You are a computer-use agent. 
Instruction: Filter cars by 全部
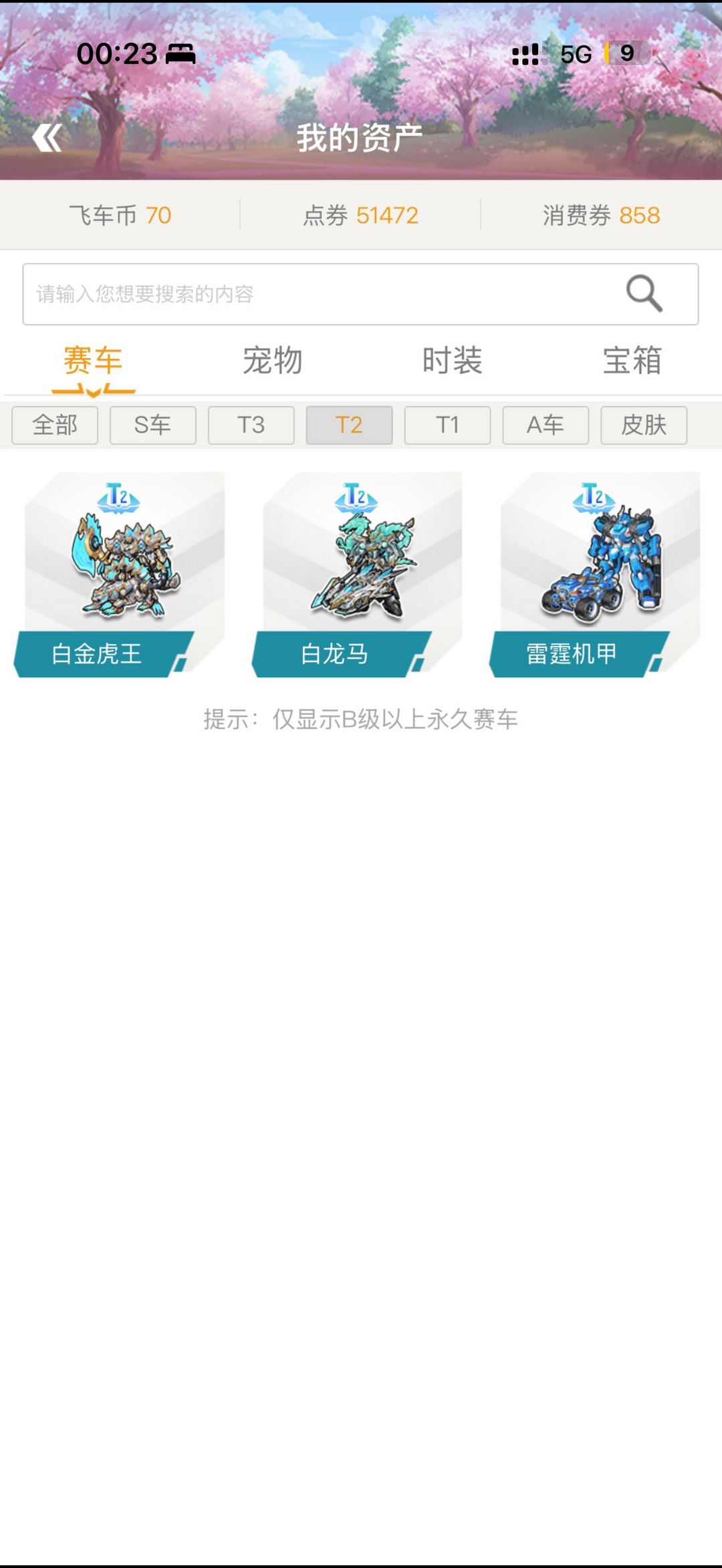[x=55, y=425]
